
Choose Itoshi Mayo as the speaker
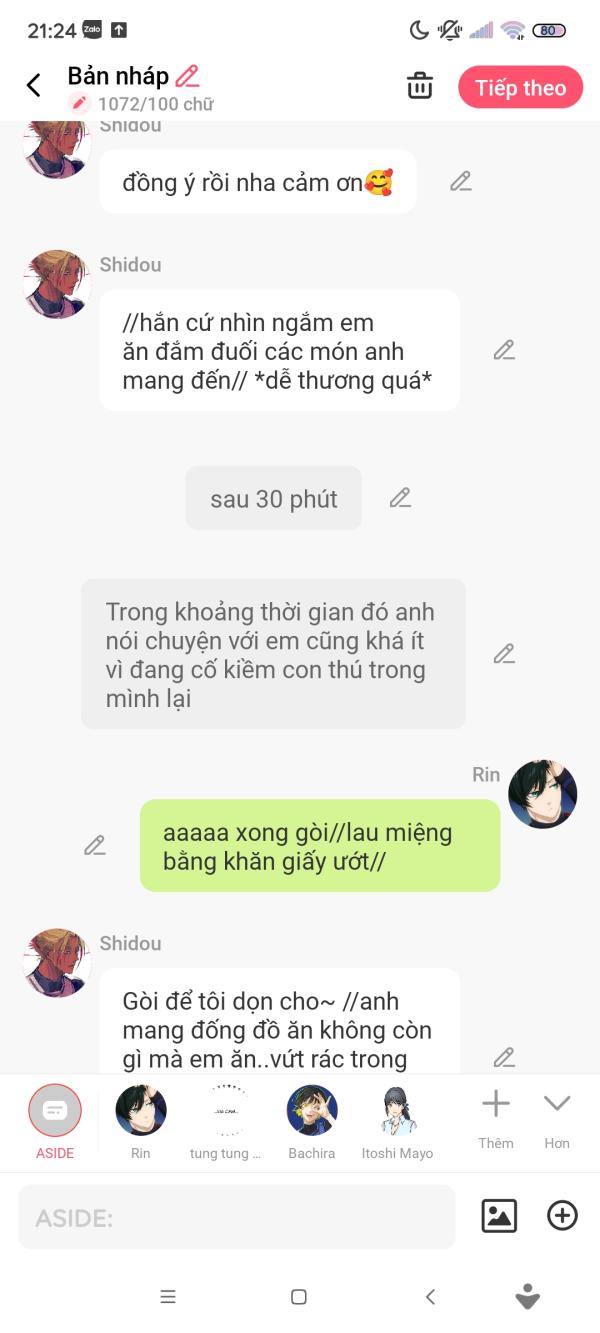click(x=398, y=1122)
